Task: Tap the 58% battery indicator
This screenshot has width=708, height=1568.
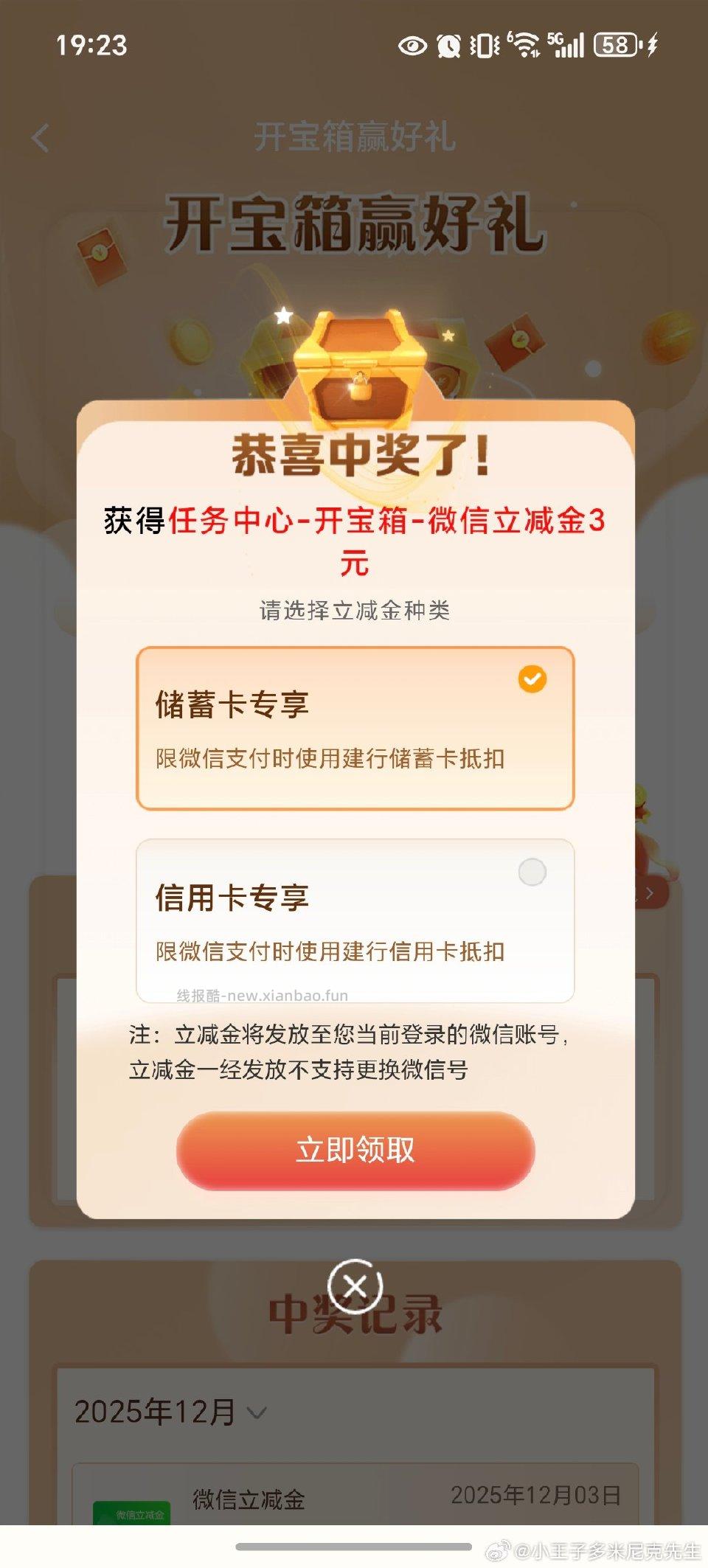Action: click(x=615, y=46)
